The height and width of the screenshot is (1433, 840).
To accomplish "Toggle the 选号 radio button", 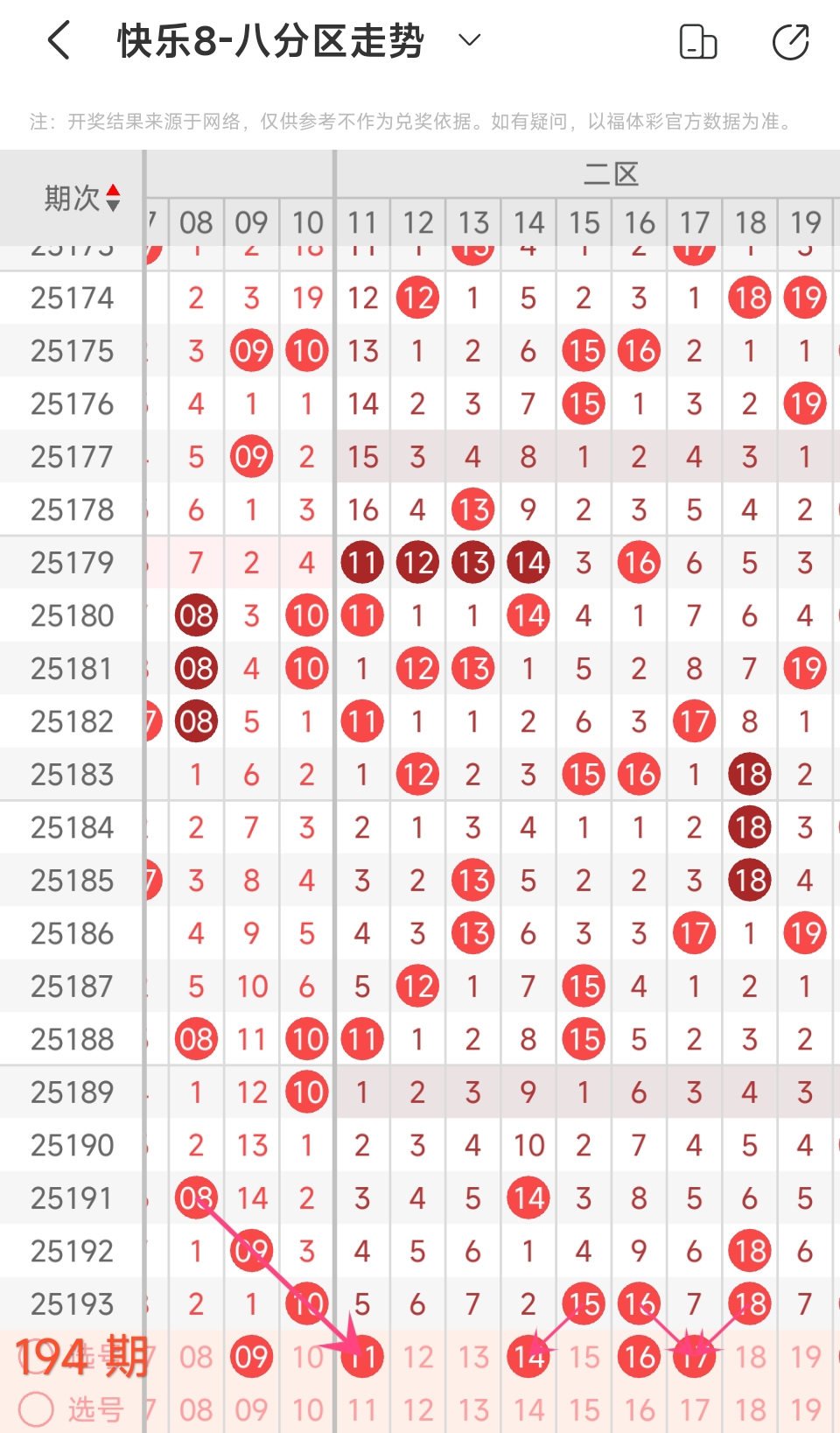I will [x=37, y=1409].
